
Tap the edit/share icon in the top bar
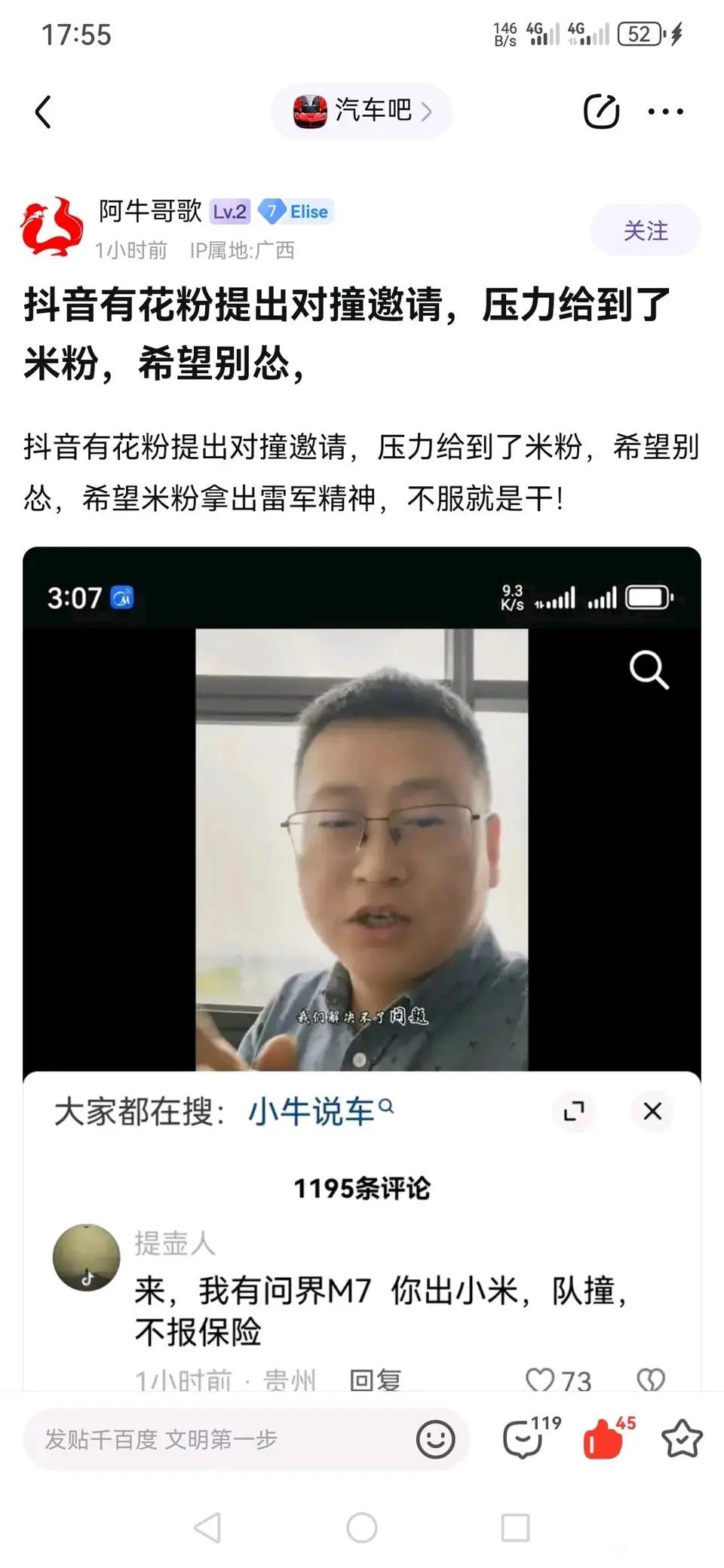click(601, 112)
